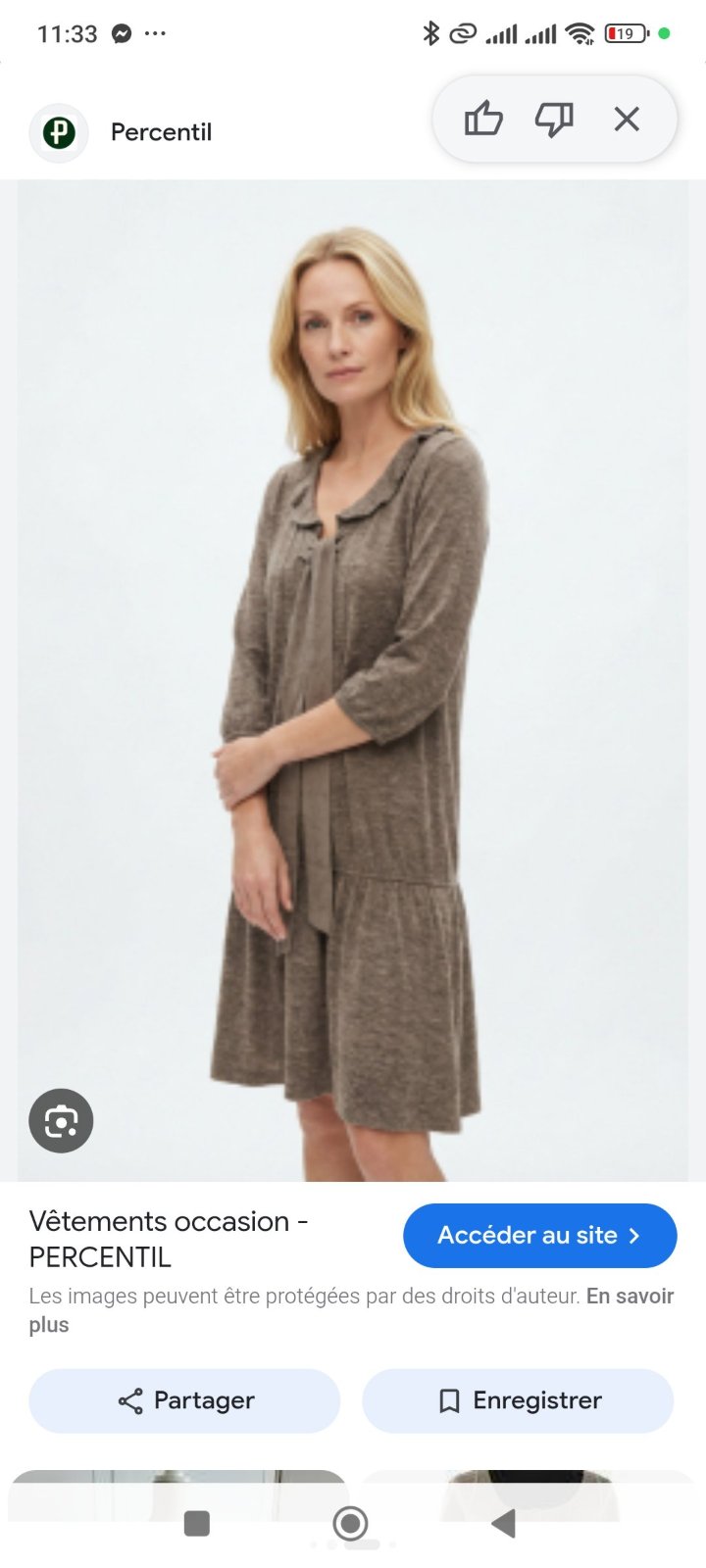Open the Vêtements occasion - PERCENTIL title

169,1239
